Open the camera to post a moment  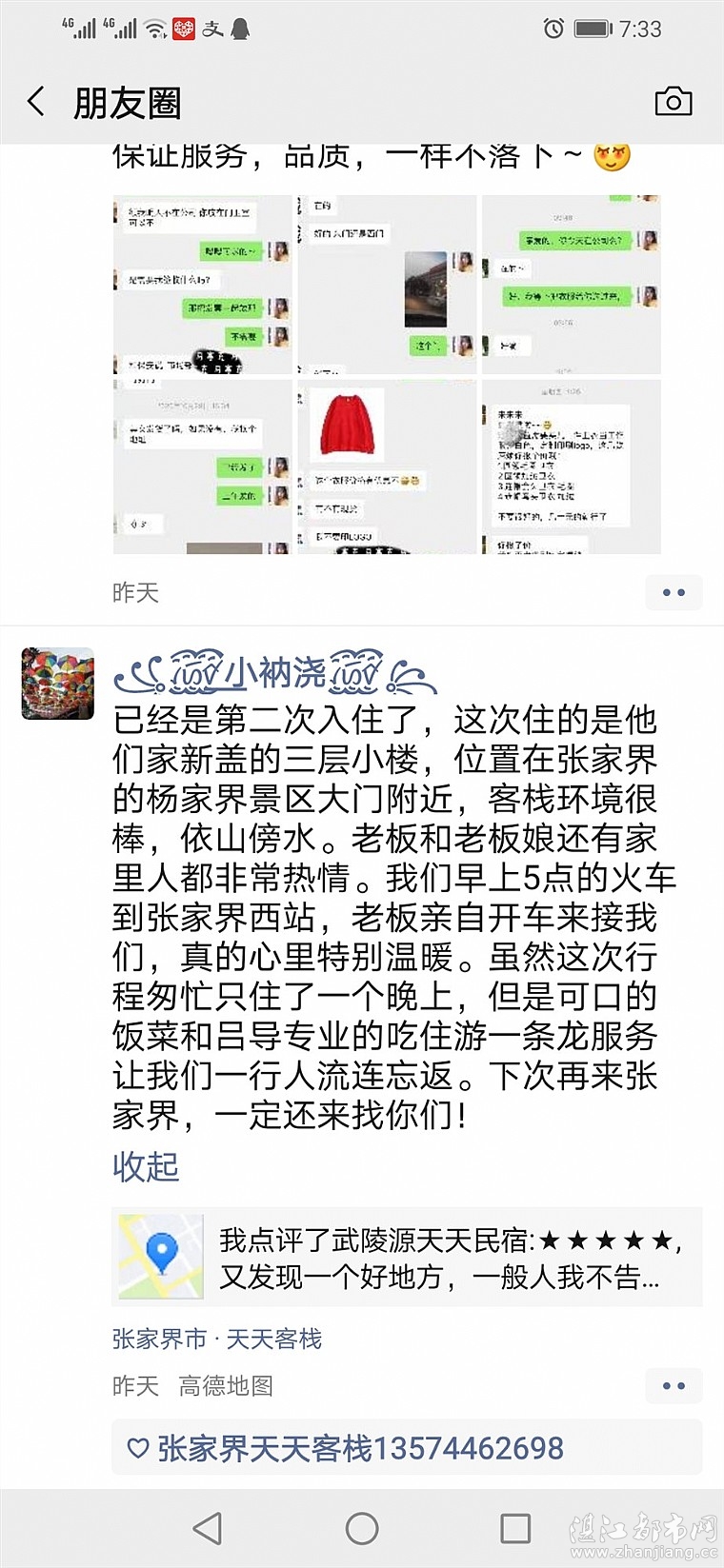[673, 102]
